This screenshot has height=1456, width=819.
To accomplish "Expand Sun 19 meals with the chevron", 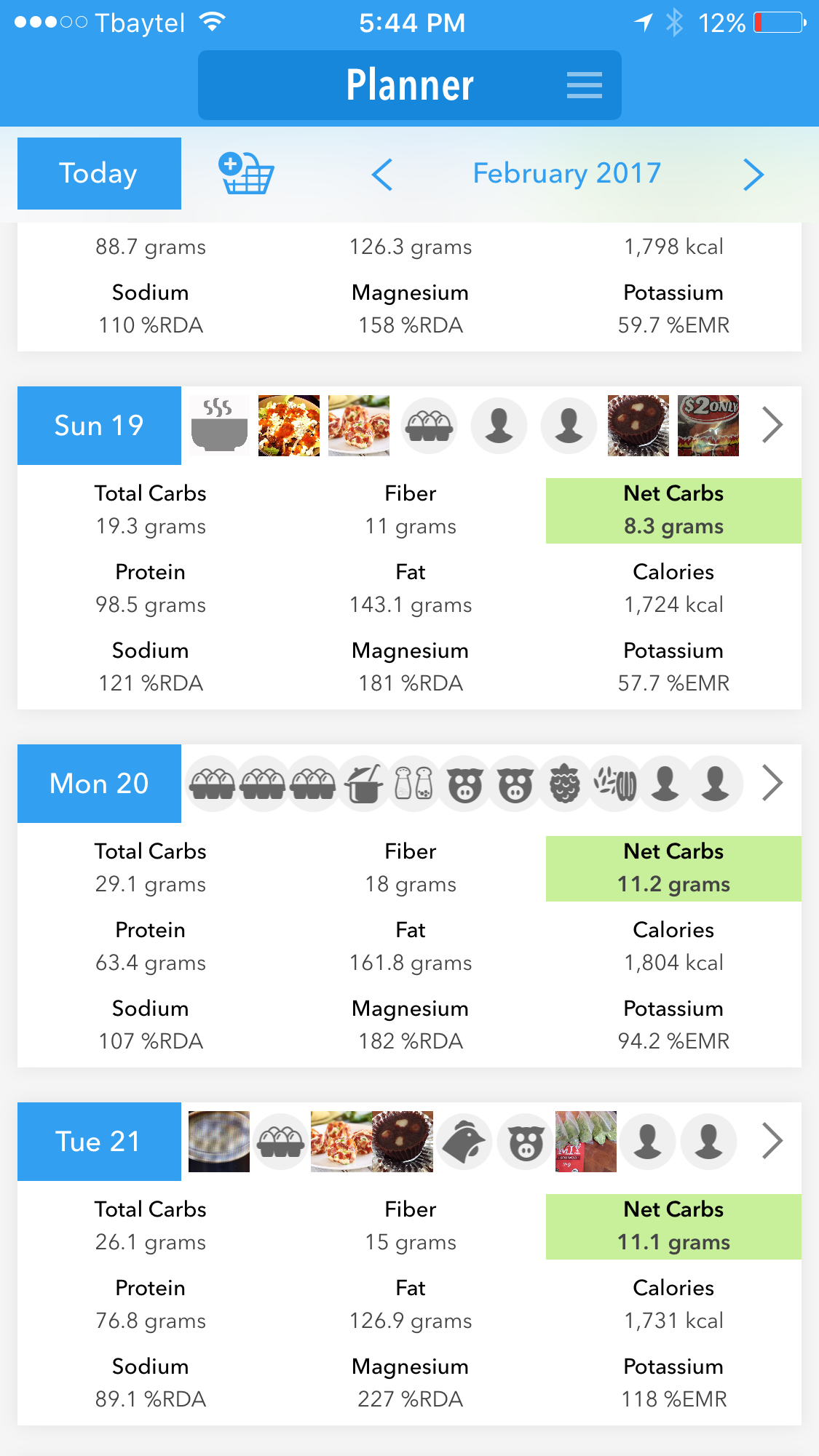I will pos(772,425).
